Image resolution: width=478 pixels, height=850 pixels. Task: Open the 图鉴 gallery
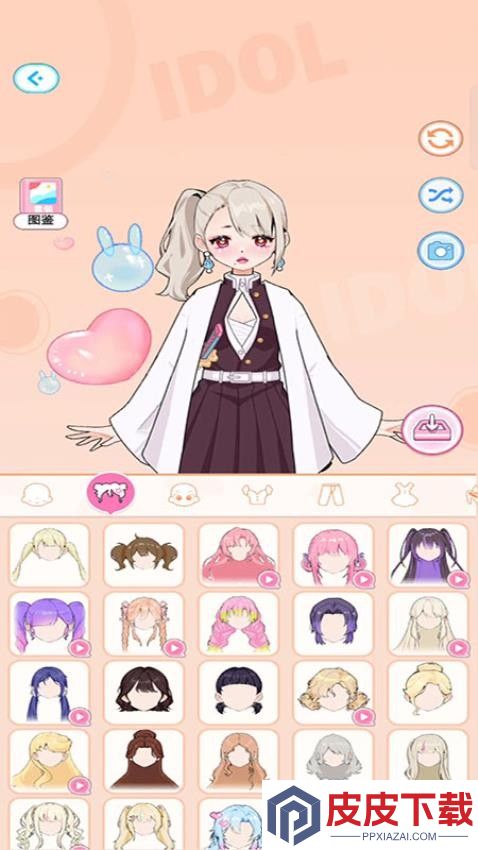[41, 203]
